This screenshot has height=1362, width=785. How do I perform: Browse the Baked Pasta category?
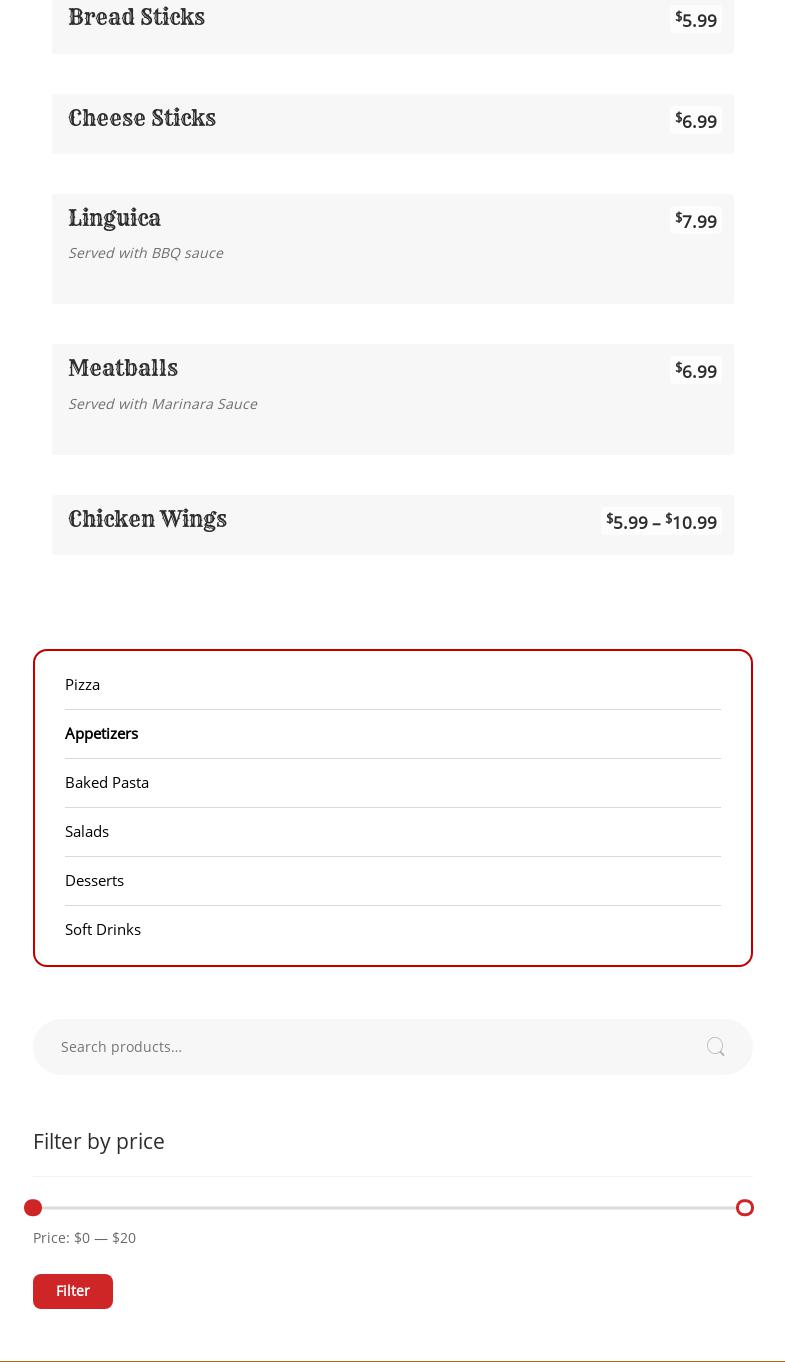point(107,783)
